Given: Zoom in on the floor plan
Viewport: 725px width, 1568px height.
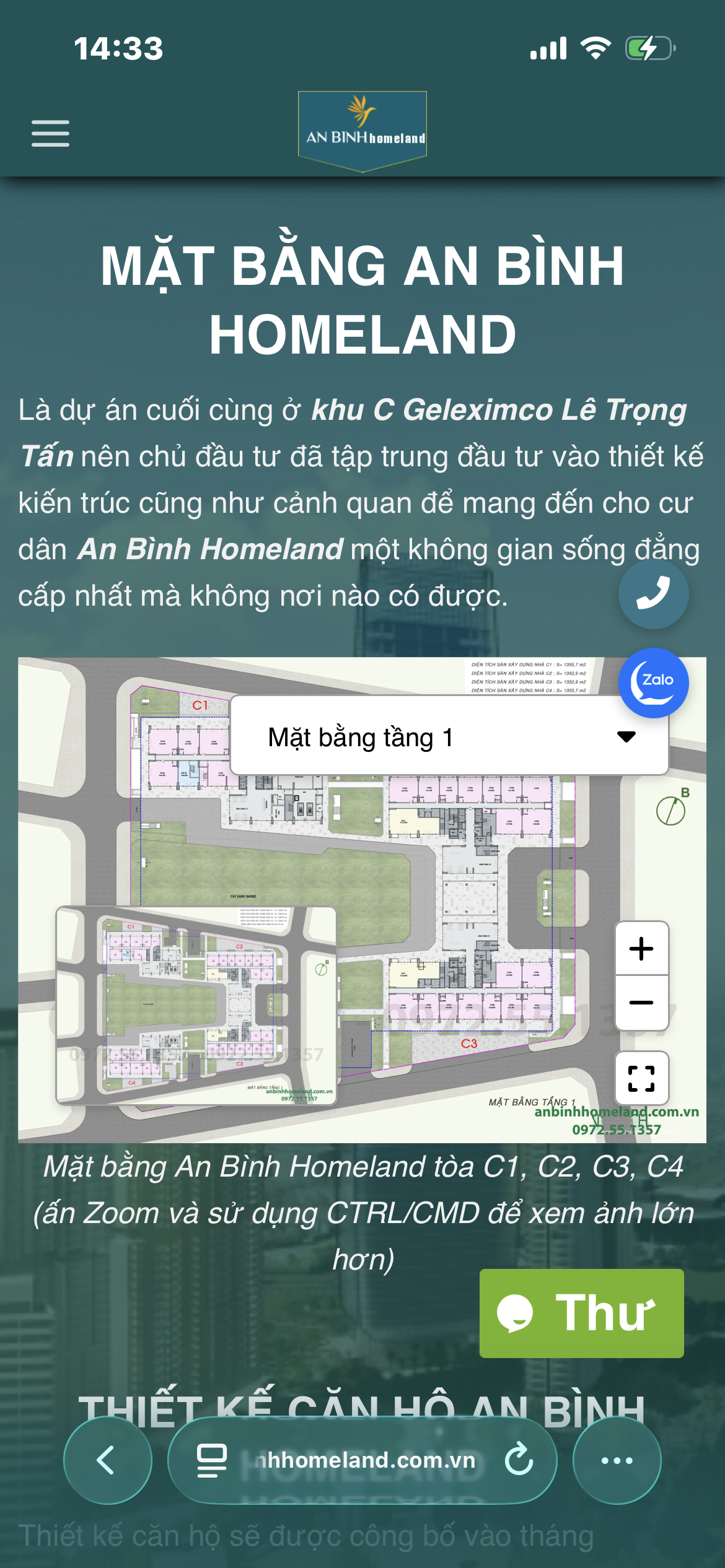Looking at the screenshot, I should tap(641, 949).
